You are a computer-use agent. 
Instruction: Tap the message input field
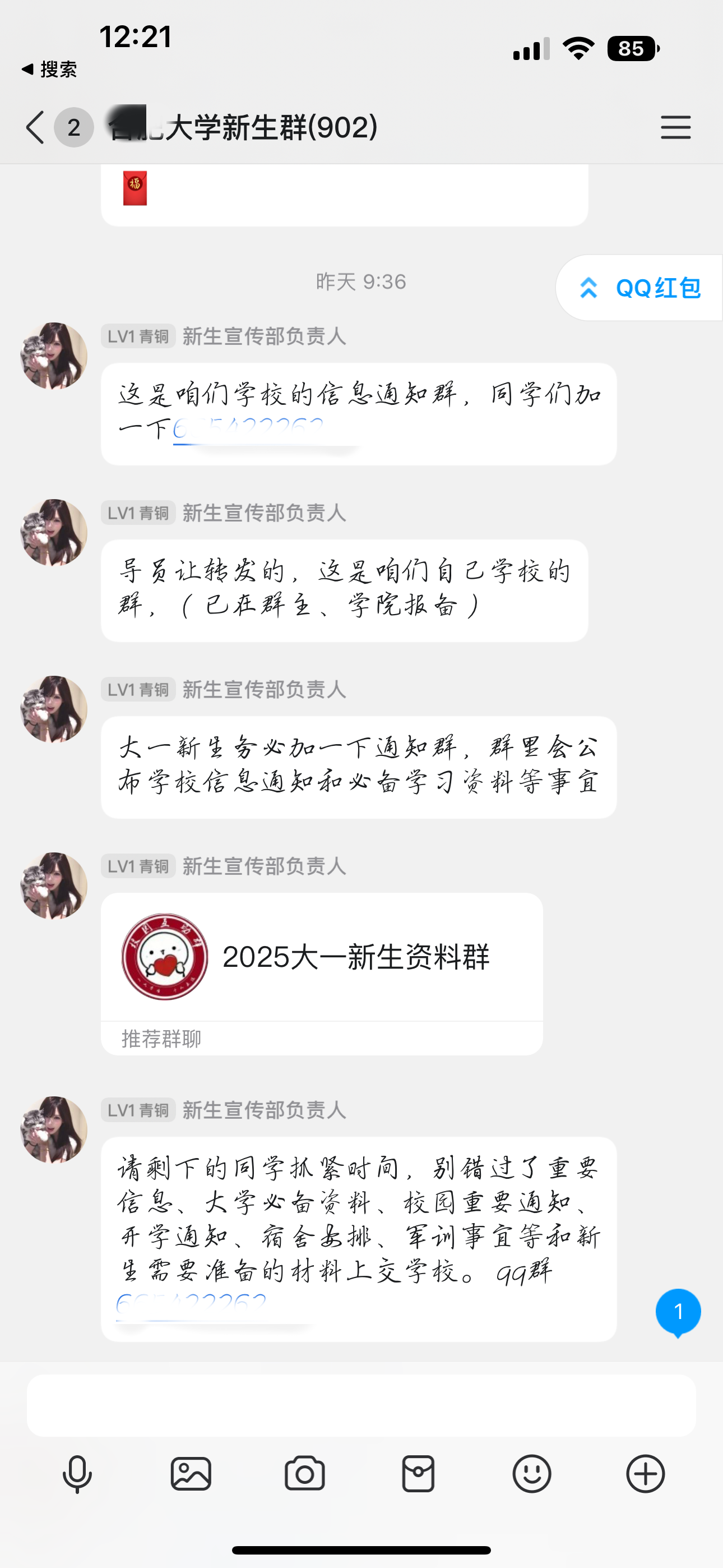361,1405
